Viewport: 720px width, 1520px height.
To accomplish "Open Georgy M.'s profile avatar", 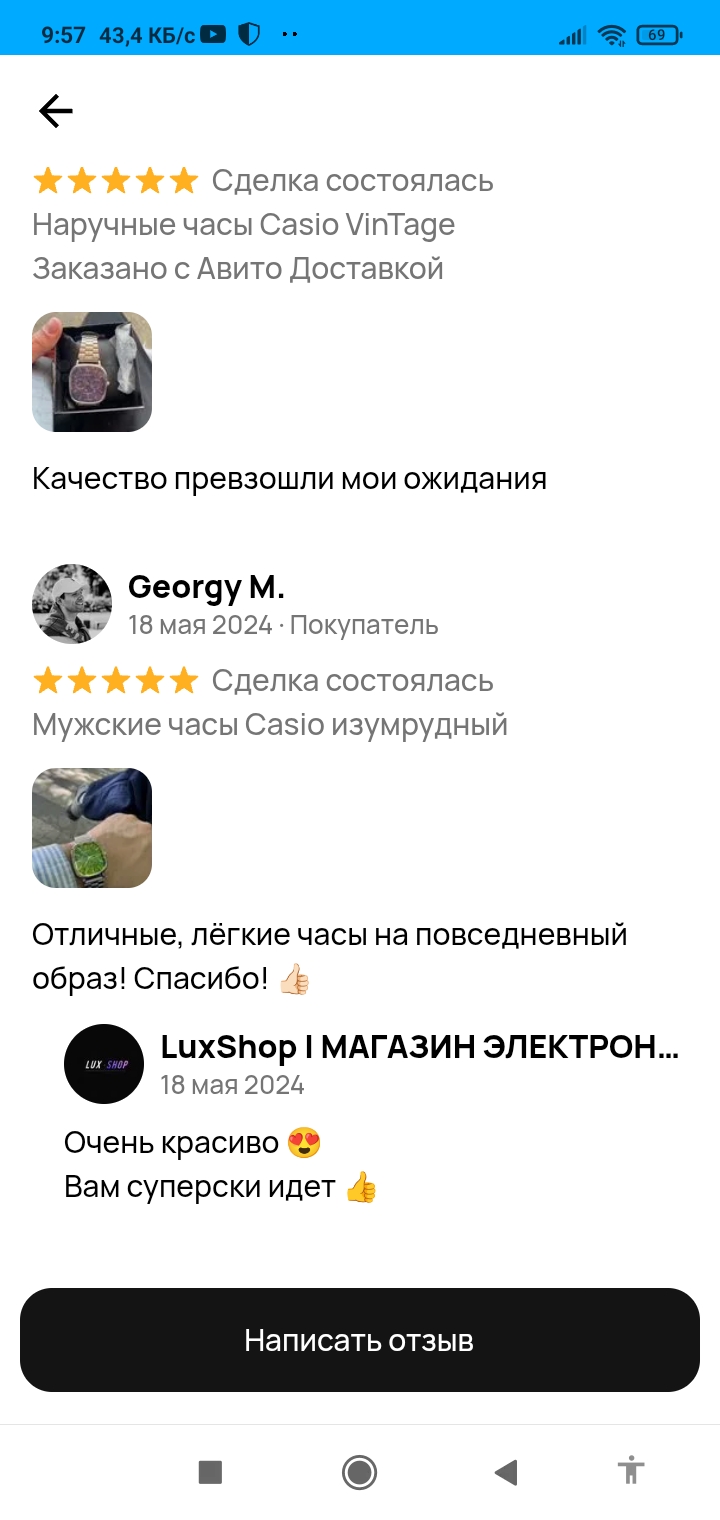I will (72, 604).
